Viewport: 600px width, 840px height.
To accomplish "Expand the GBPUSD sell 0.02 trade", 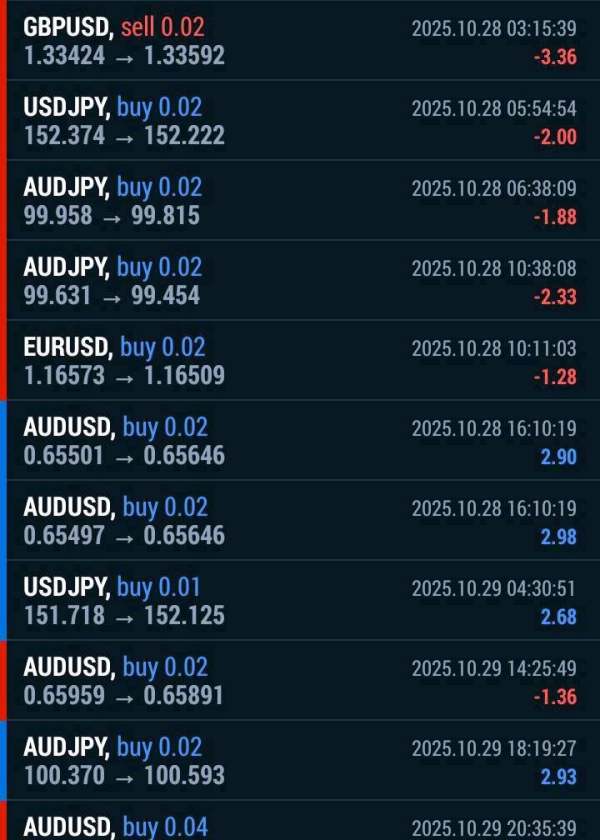I will pos(300,41).
